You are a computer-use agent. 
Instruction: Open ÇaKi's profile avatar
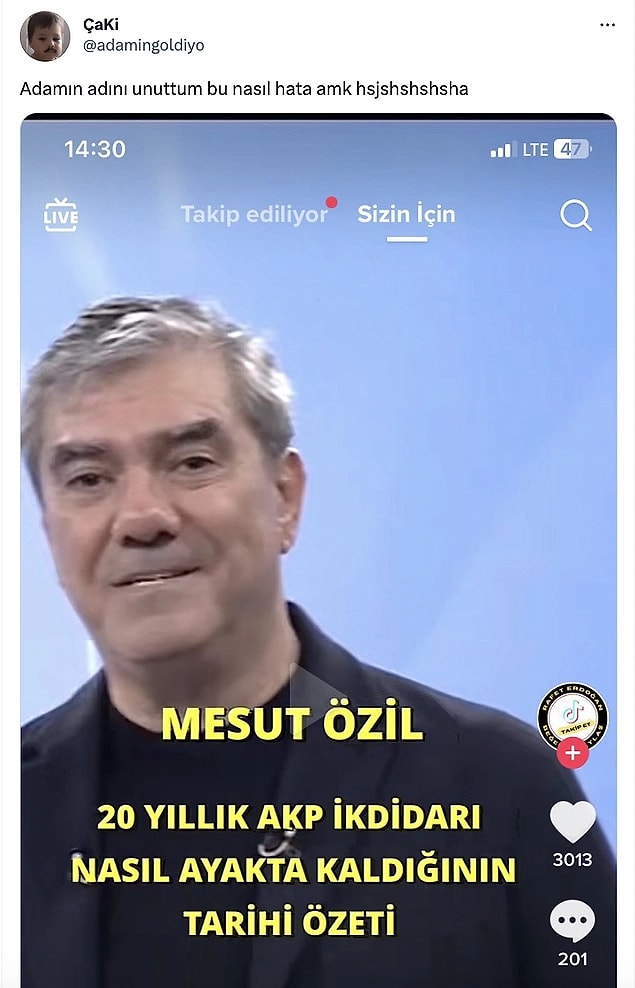(x=45, y=36)
